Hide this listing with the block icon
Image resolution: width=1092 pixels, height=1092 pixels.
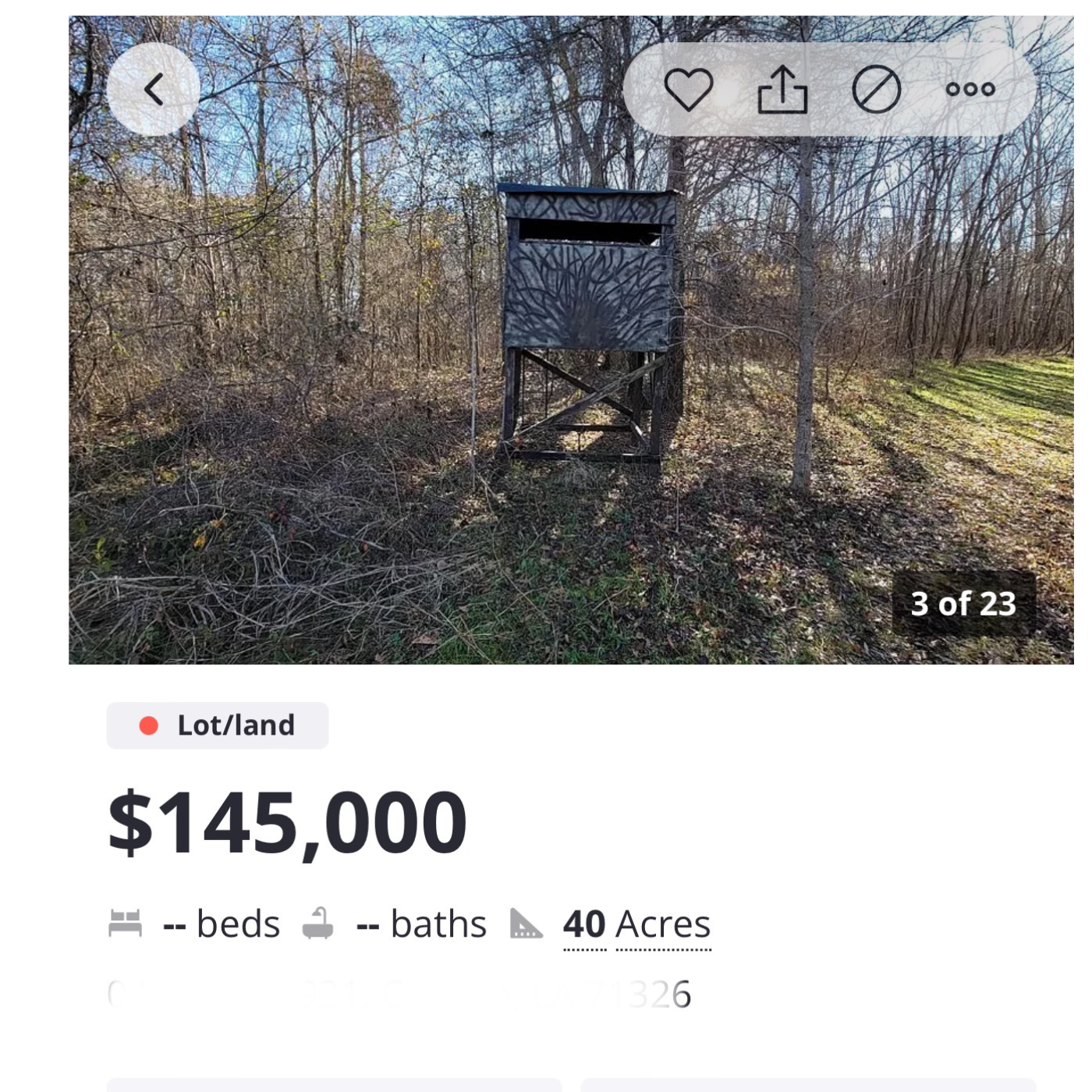[x=877, y=90]
